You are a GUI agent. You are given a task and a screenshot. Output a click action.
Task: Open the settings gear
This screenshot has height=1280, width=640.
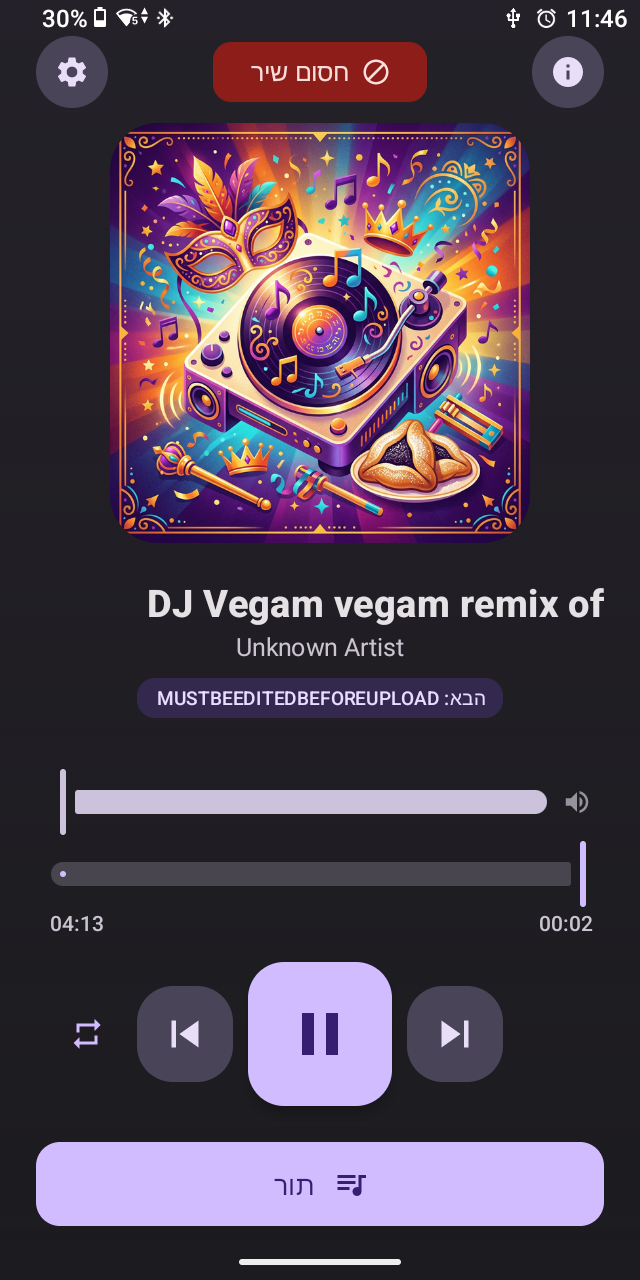[x=72, y=72]
